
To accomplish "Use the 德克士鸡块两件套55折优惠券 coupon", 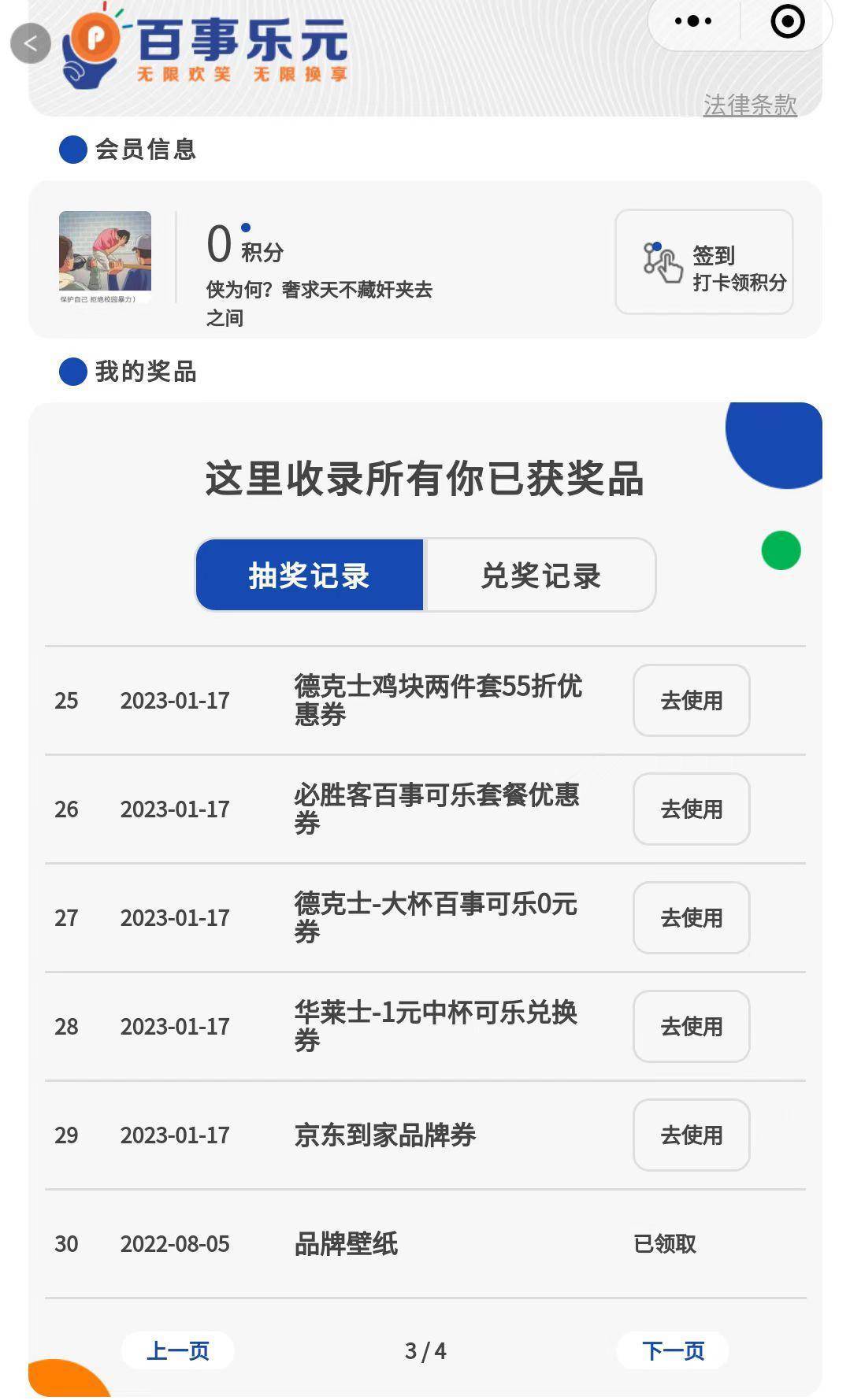I will [691, 700].
